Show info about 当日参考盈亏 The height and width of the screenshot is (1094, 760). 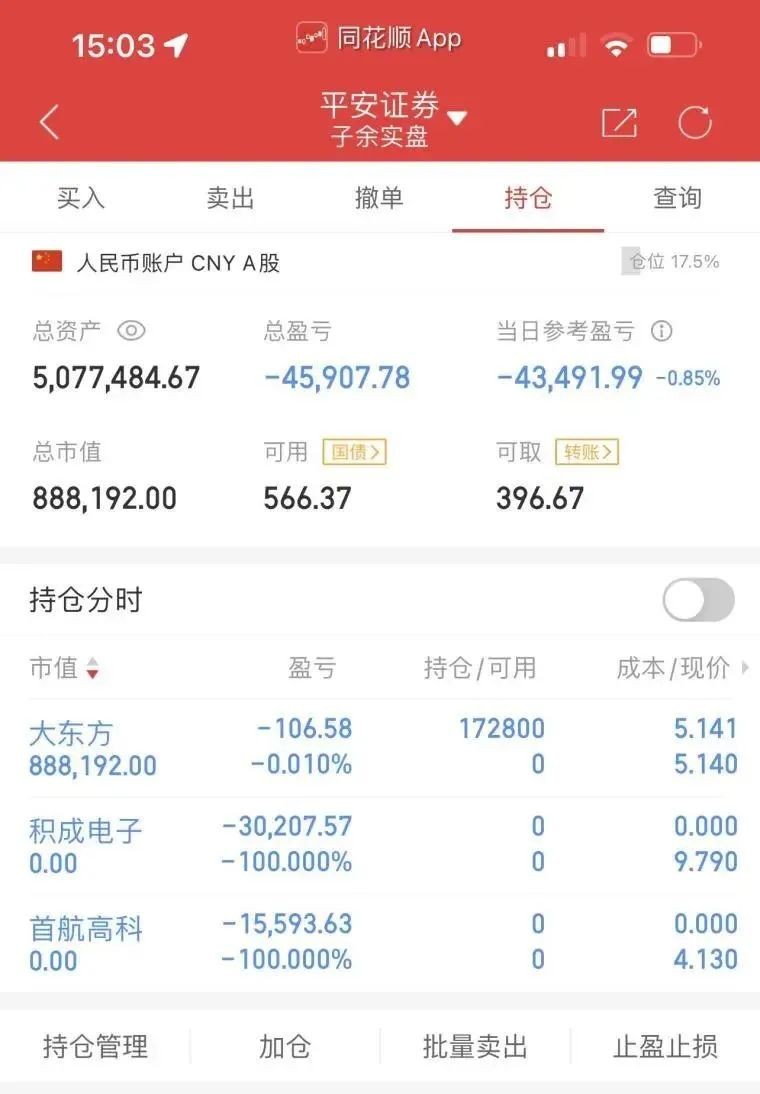click(x=661, y=331)
